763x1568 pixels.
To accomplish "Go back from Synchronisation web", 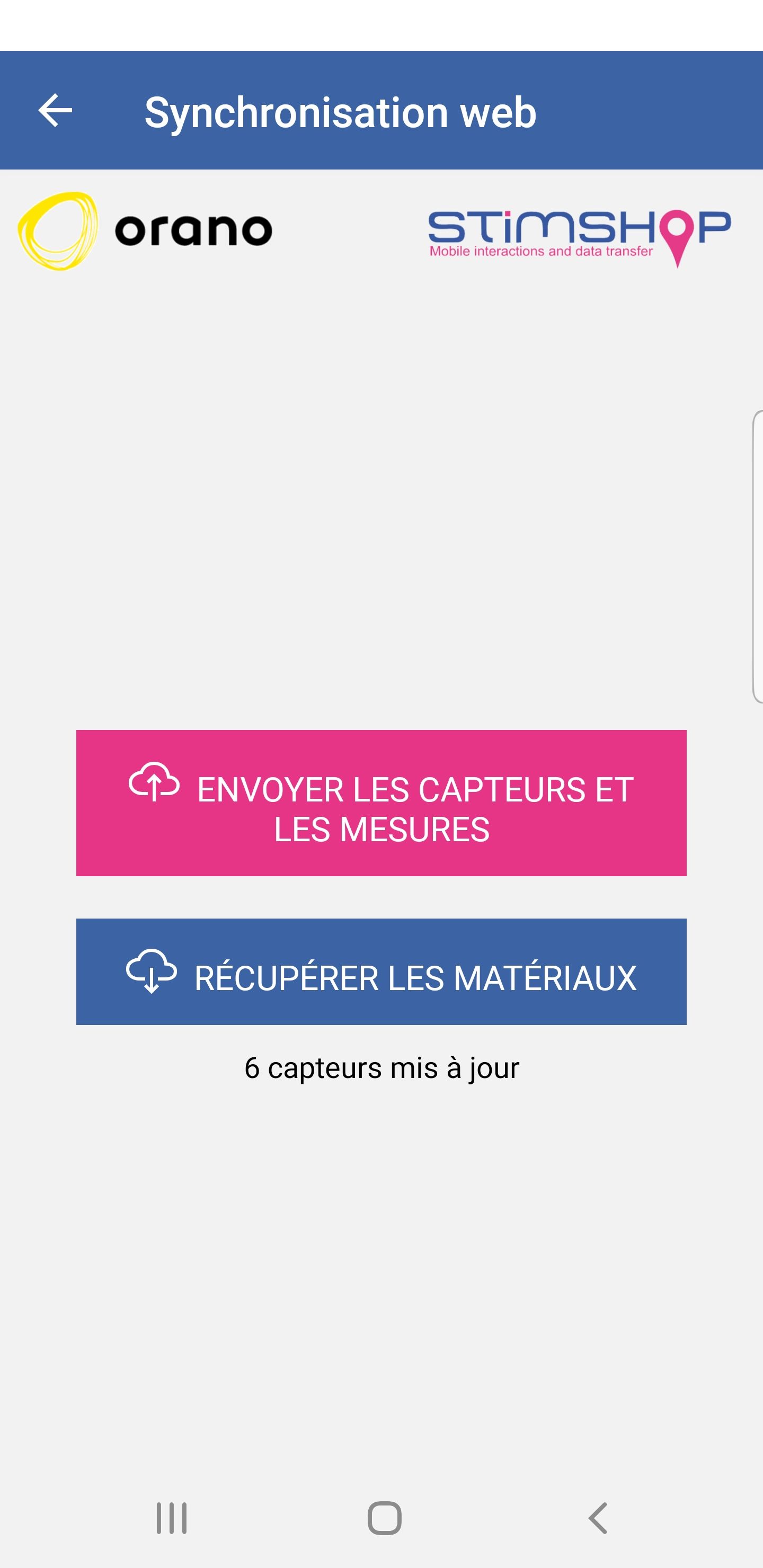I will click(56, 111).
